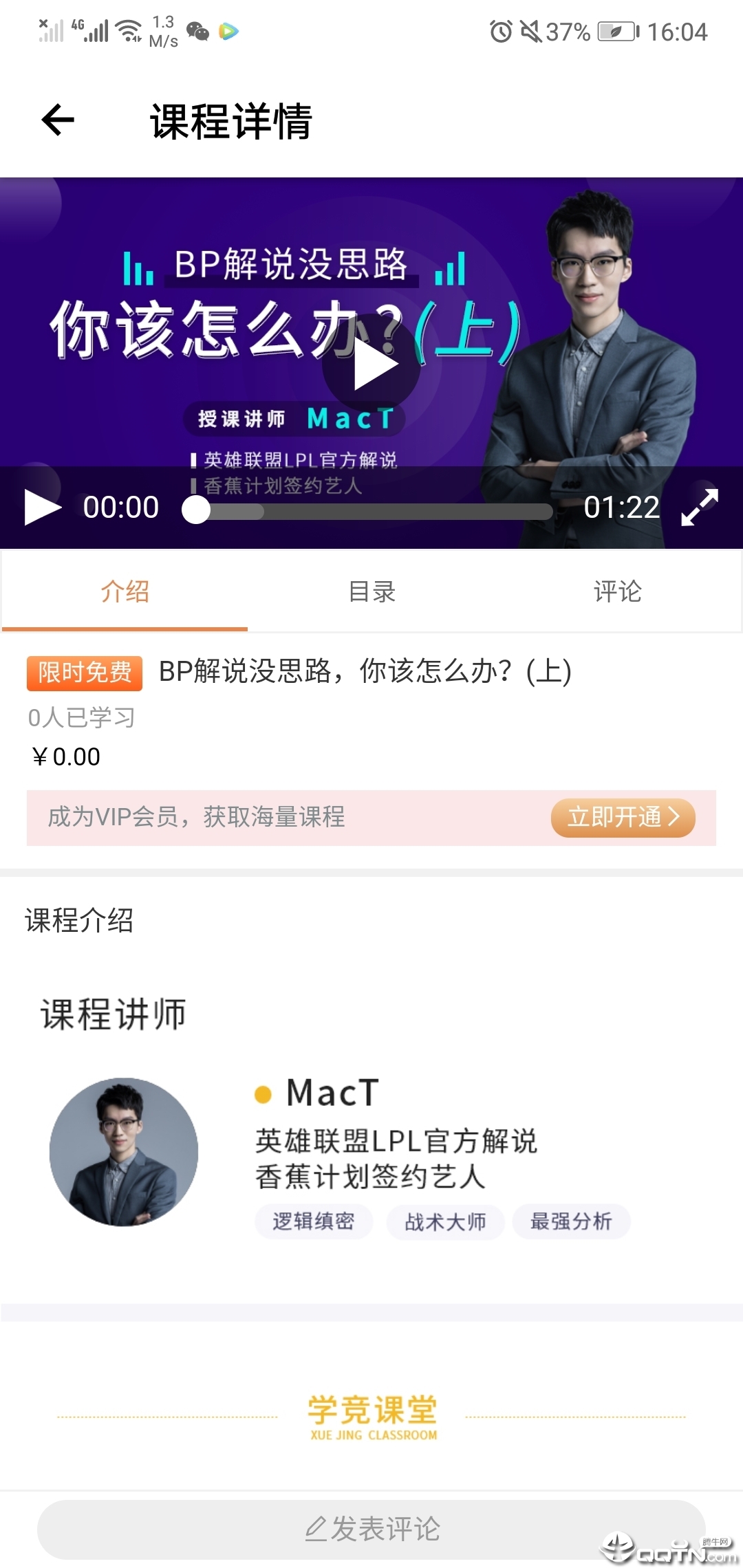The height and width of the screenshot is (1568, 743).
Task: Go back from the 课程详情 page
Action: (x=58, y=120)
